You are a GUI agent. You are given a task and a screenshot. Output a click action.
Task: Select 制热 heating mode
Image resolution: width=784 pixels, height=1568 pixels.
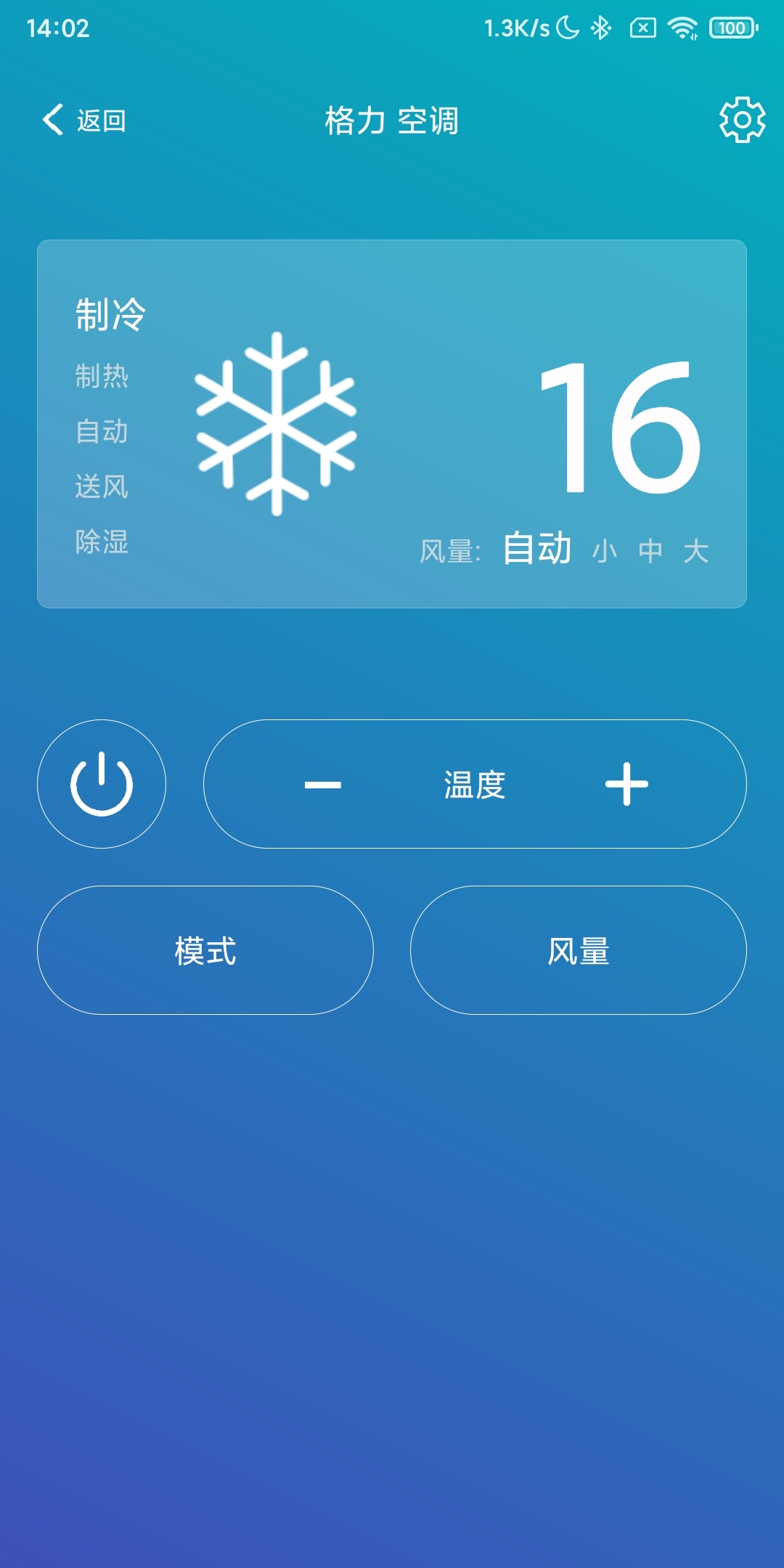coord(102,377)
